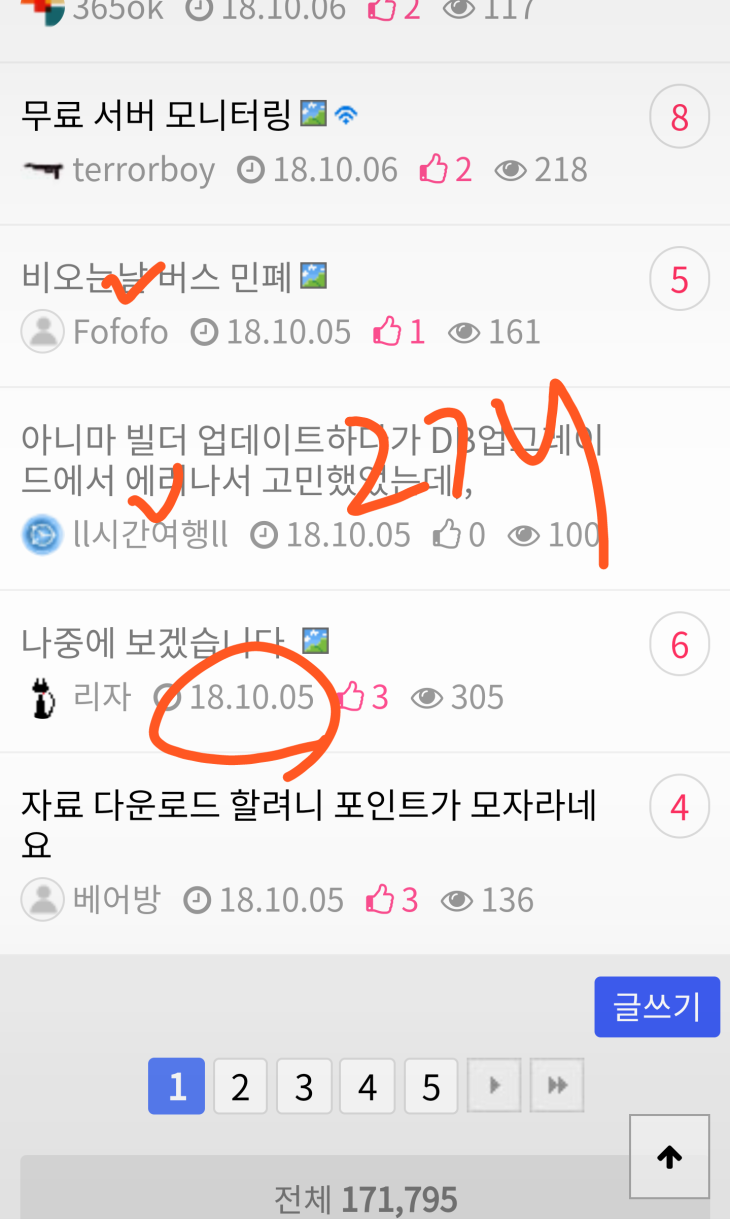Jump to page 4
Image resolution: width=730 pixels, height=1219 pixels.
tap(368, 1086)
